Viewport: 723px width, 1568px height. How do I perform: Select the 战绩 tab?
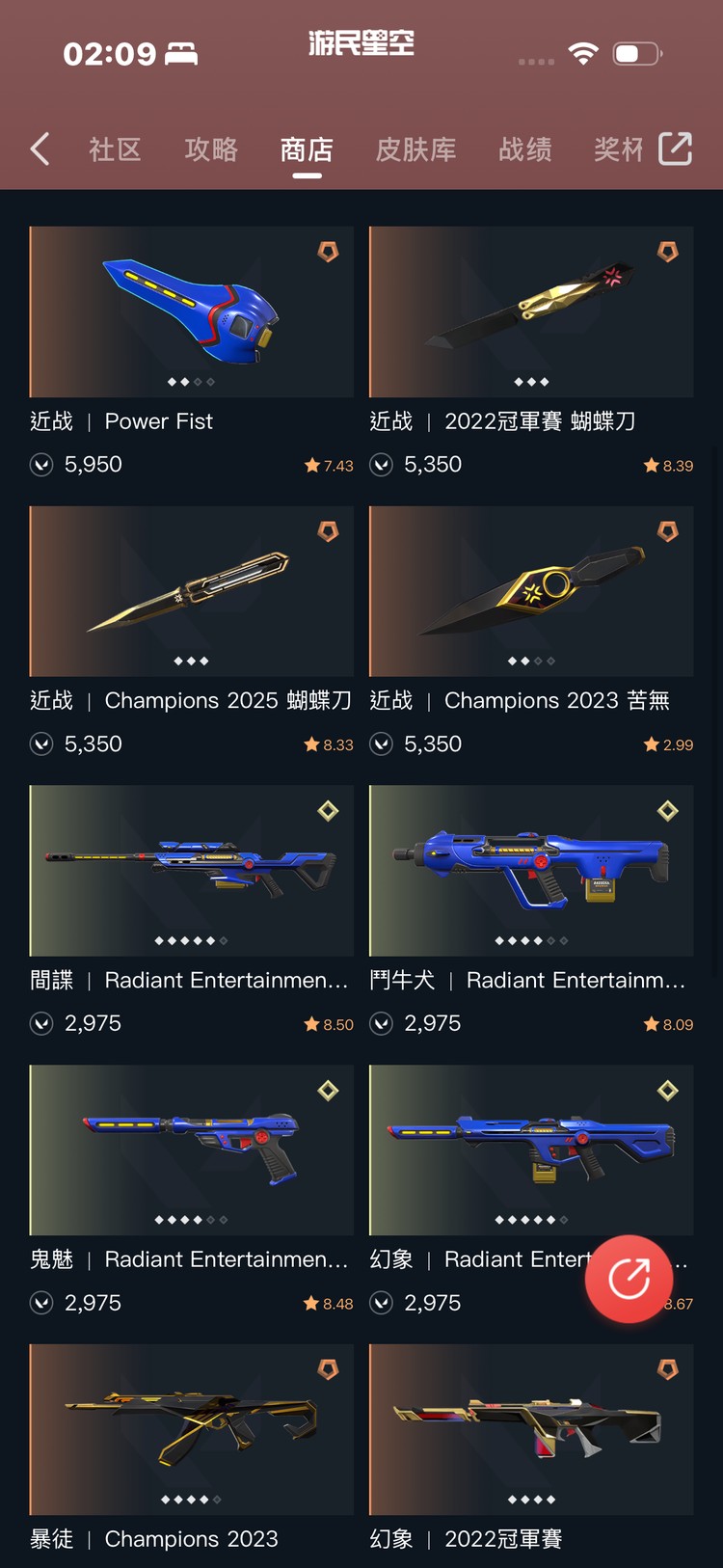pyautogui.click(x=524, y=149)
